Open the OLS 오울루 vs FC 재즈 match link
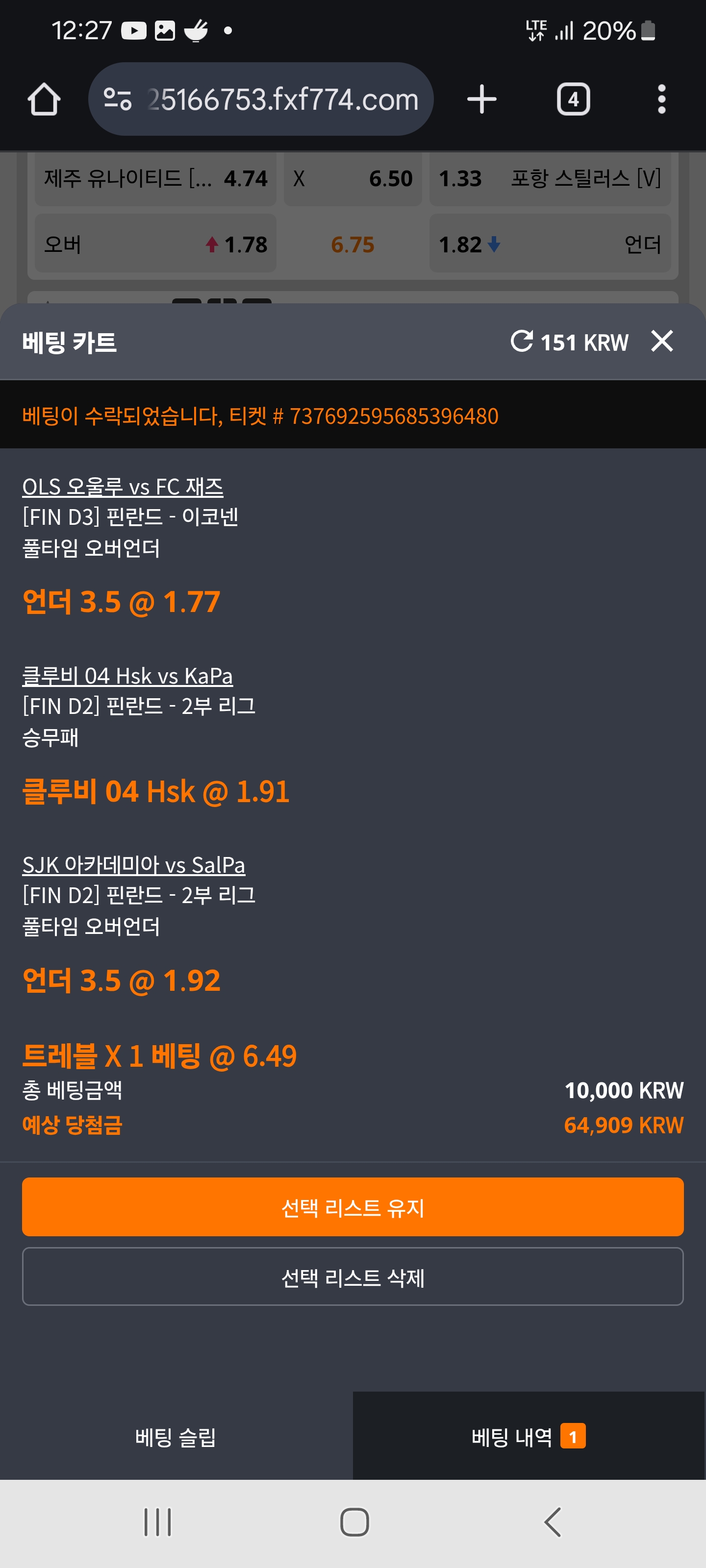This screenshot has width=706, height=1568. (x=123, y=487)
